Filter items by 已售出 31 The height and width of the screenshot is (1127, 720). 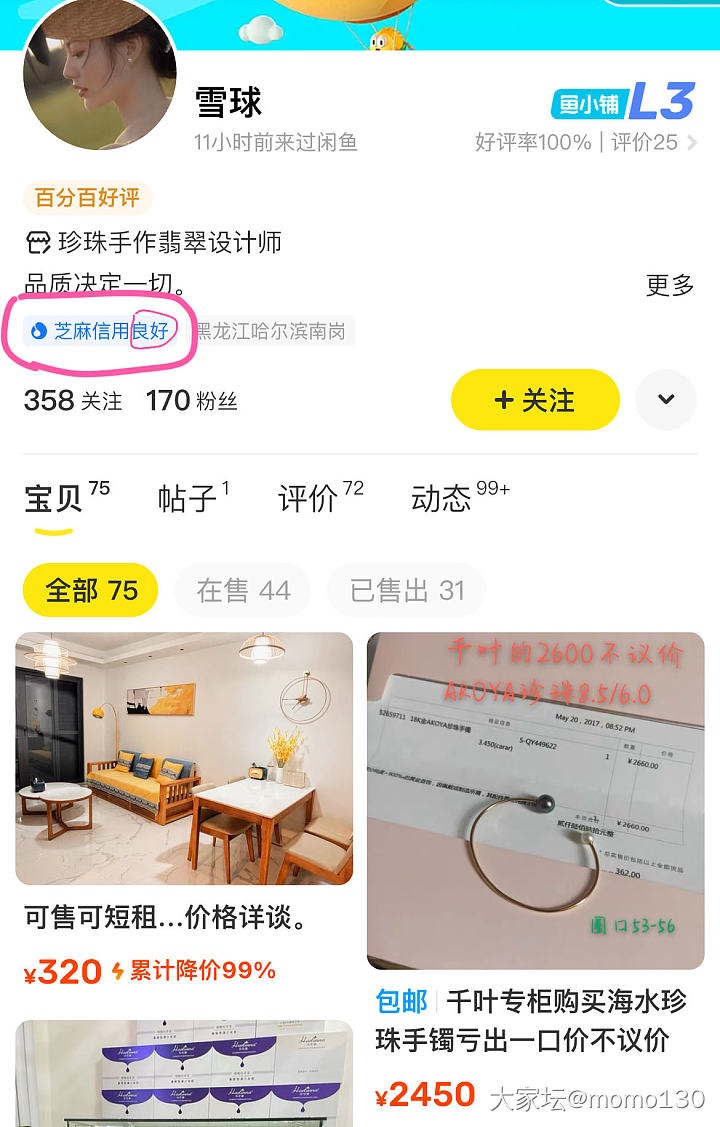point(407,591)
